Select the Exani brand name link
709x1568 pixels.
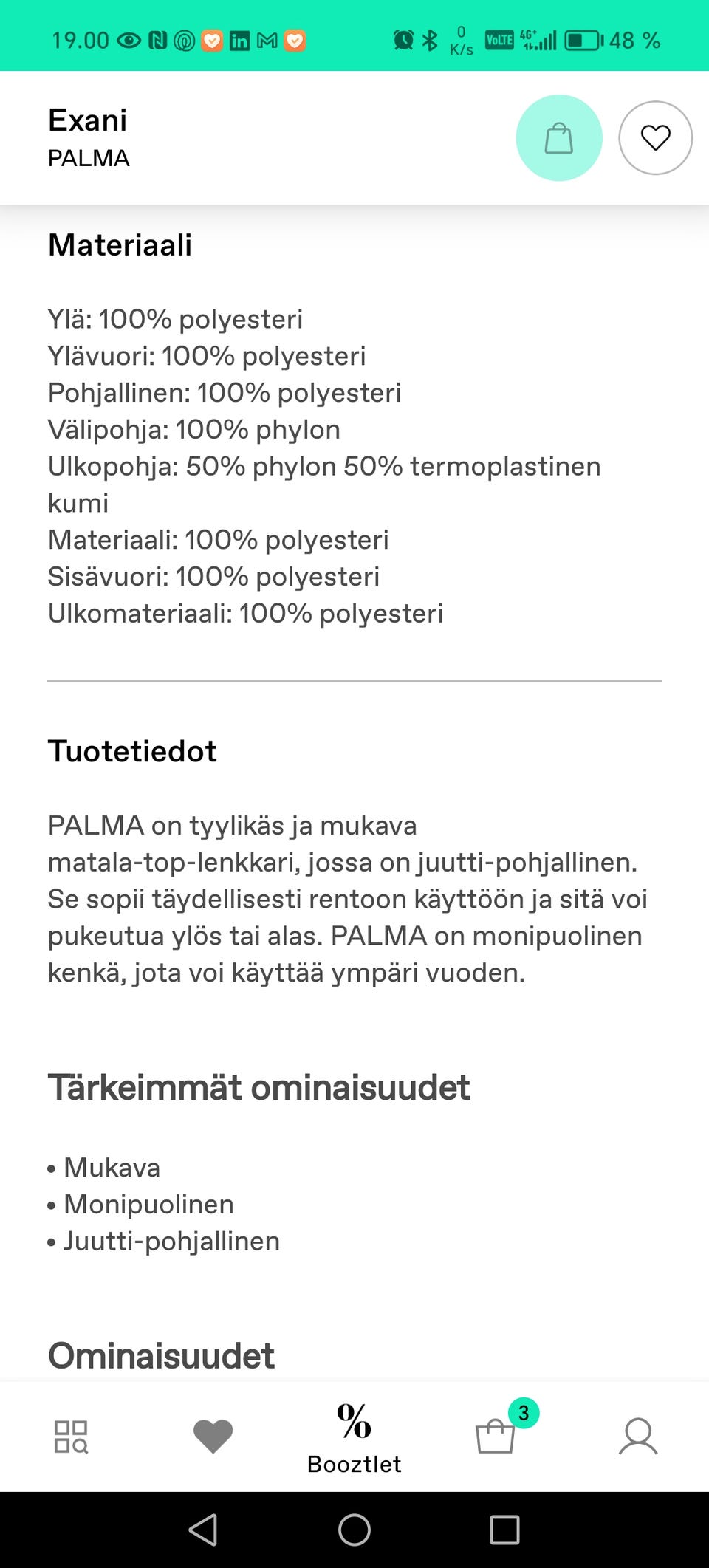tap(87, 119)
